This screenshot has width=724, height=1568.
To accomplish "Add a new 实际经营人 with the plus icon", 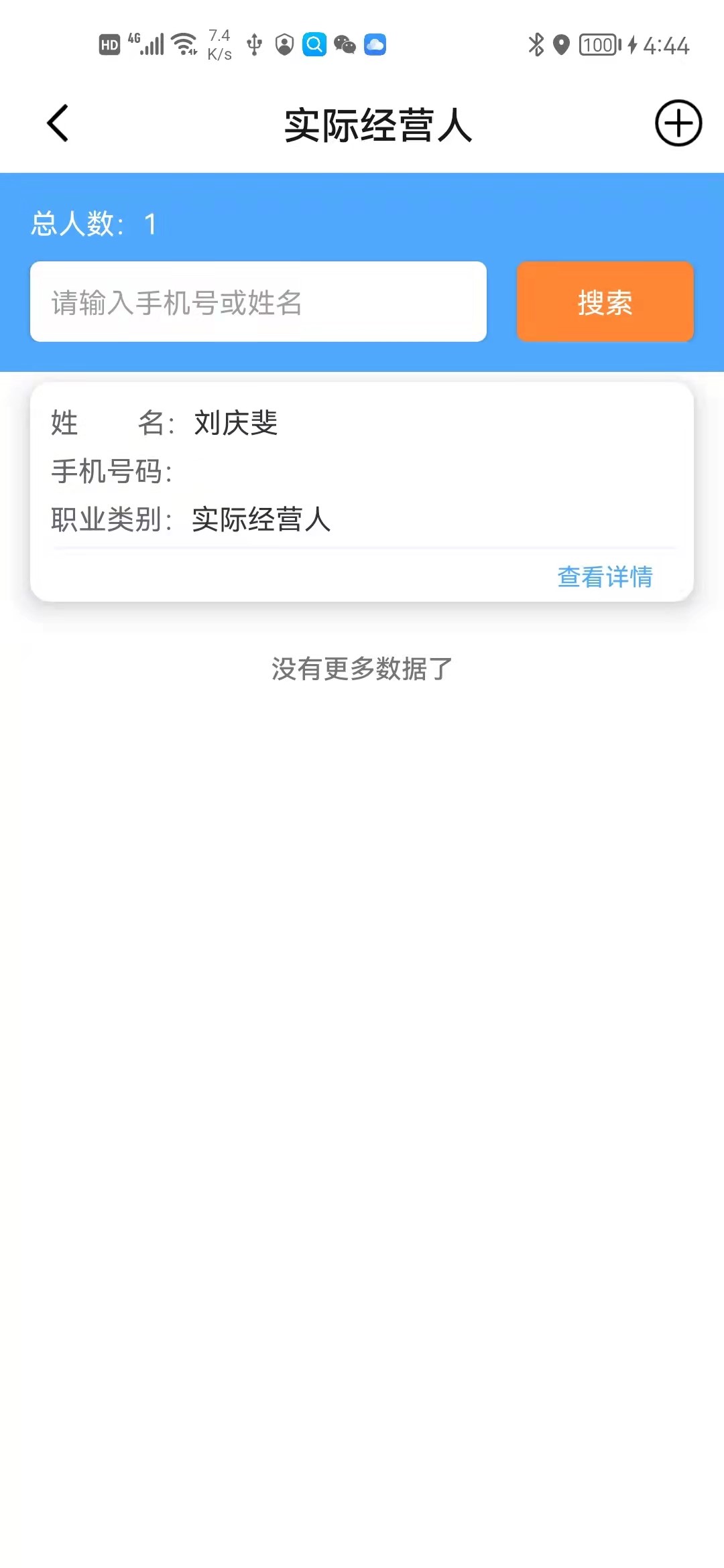I will click(x=678, y=123).
